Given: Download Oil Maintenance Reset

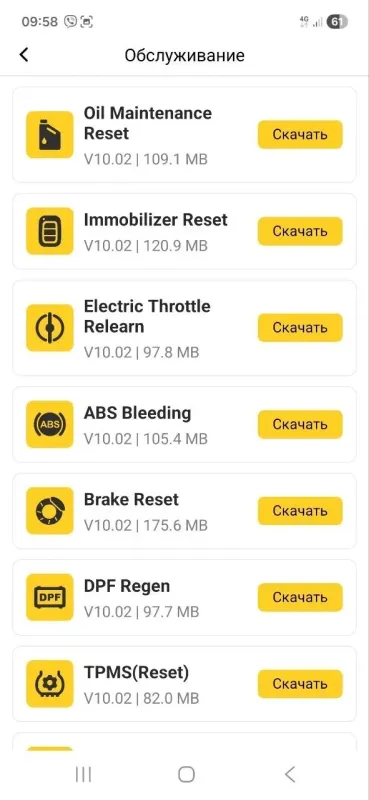Looking at the screenshot, I should tap(300, 135).
